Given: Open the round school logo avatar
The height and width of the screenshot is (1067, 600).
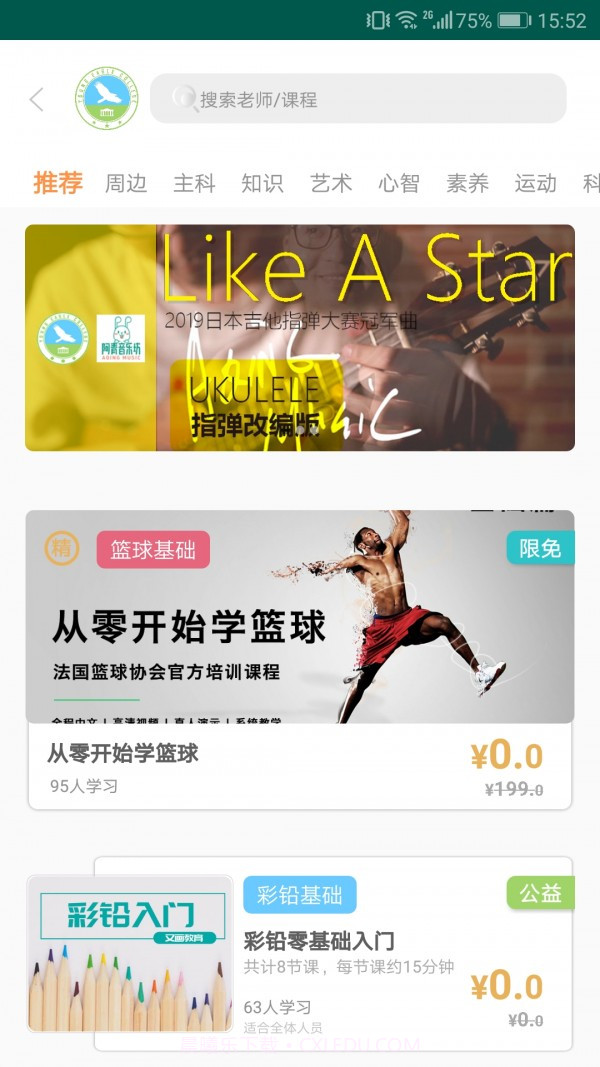Looking at the screenshot, I should click(x=107, y=98).
